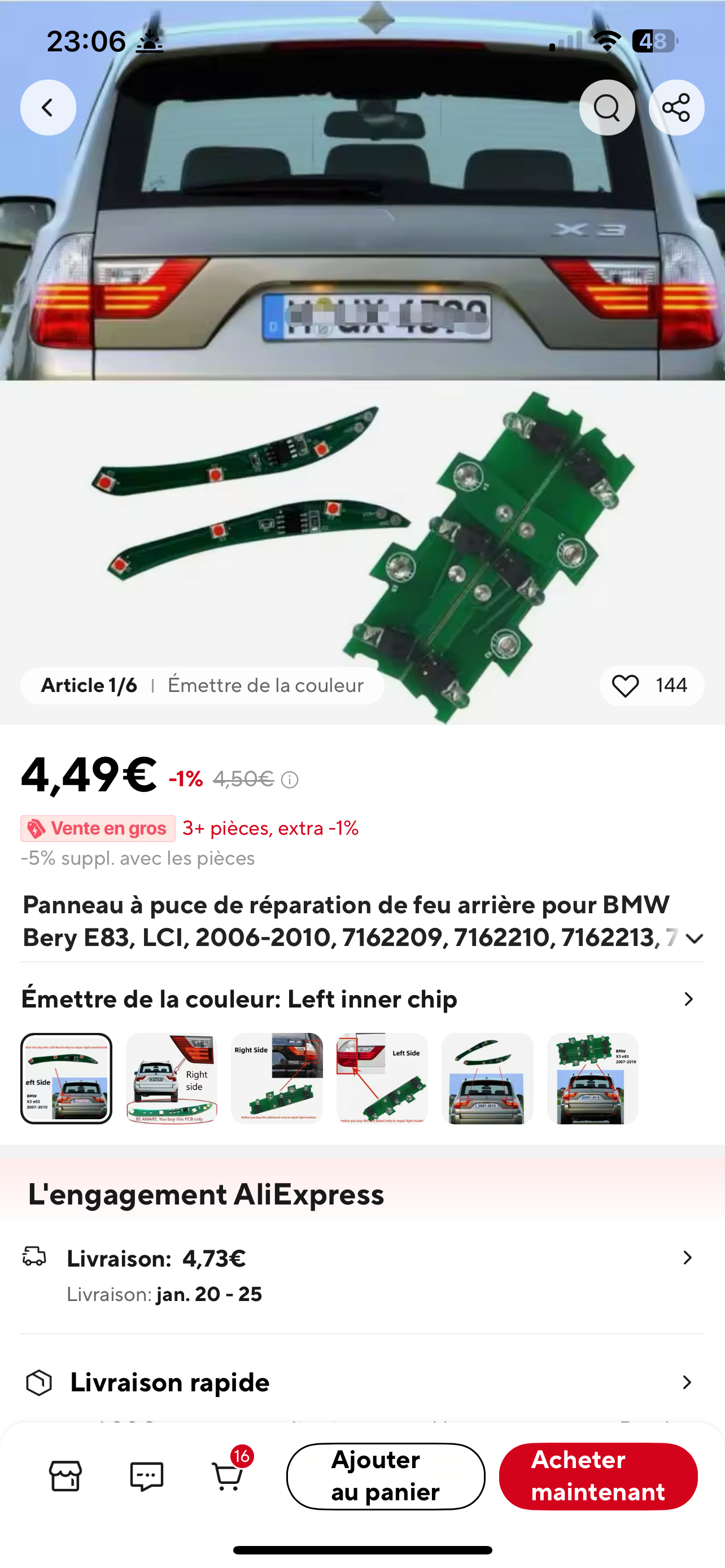Select the Right side curved PCB variant
The width and height of the screenshot is (725, 1568).
point(172,1078)
